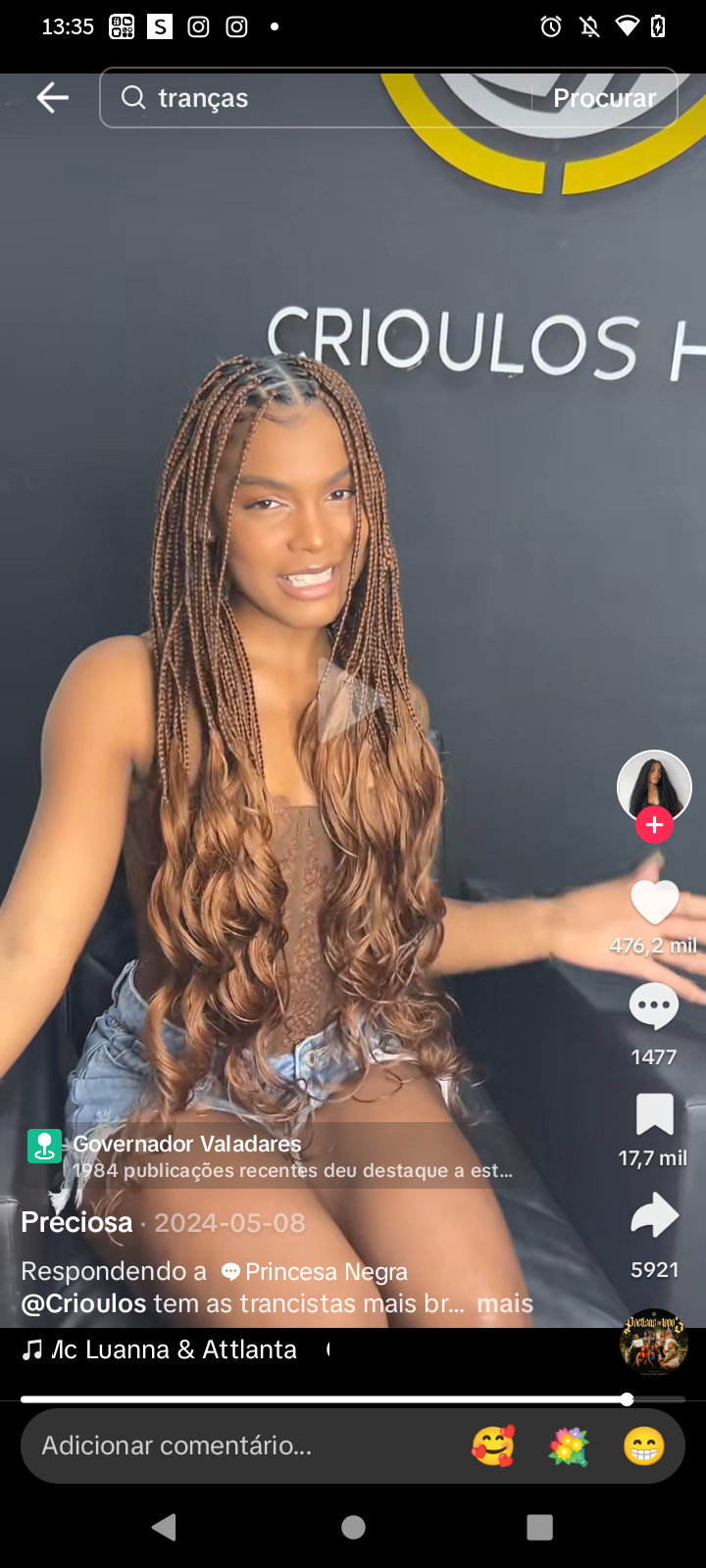The width and height of the screenshot is (706, 1568).
Task: Tap the Adicionar comentário field
Action: [x=226, y=1445]
